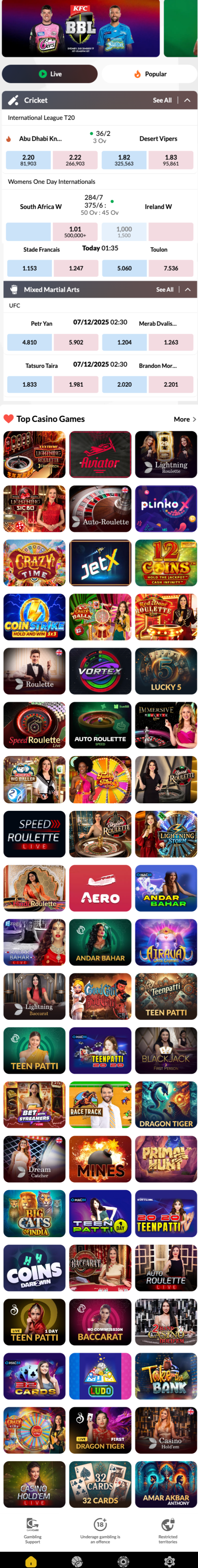Switch to the Live tab

click(50, 74)
